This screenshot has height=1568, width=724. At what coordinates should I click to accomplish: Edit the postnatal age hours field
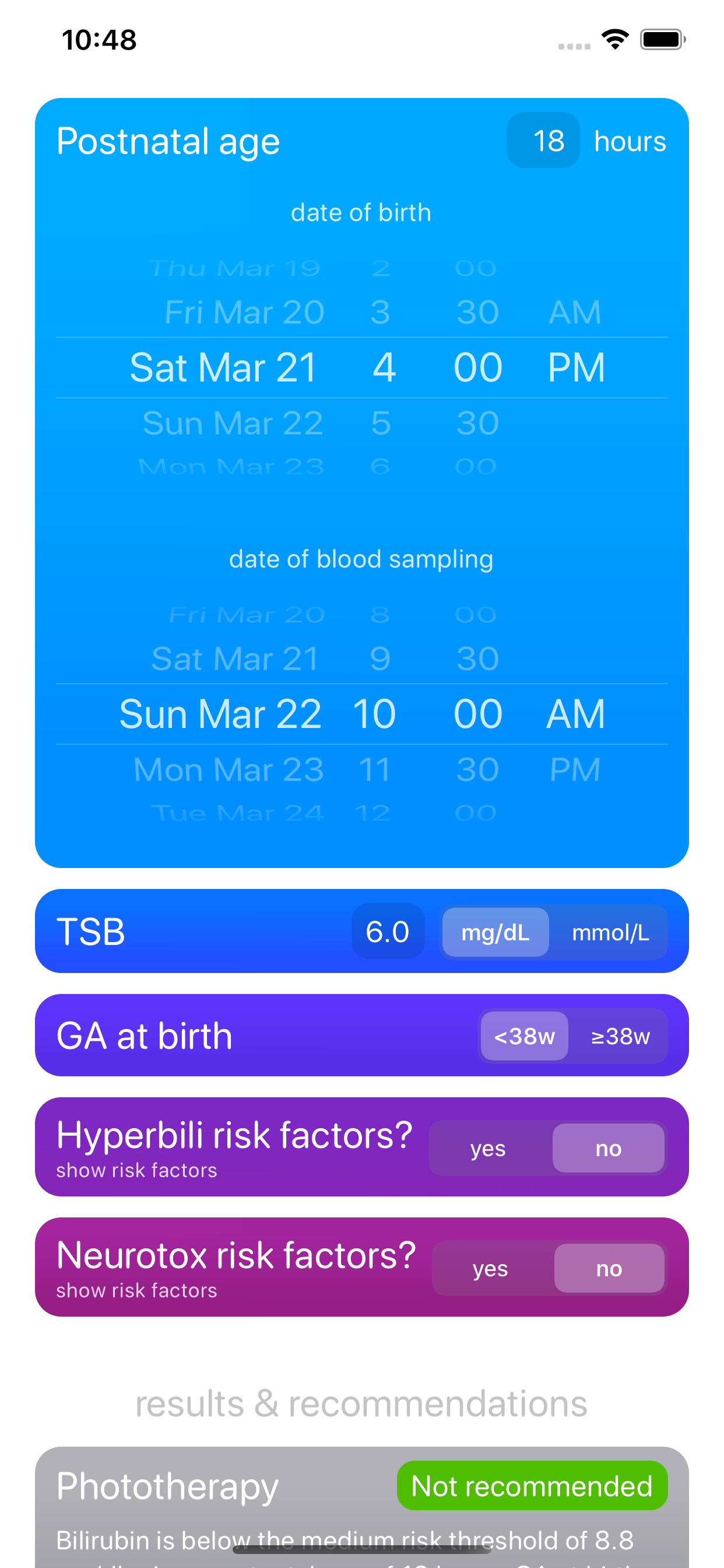tap(543, 141)
